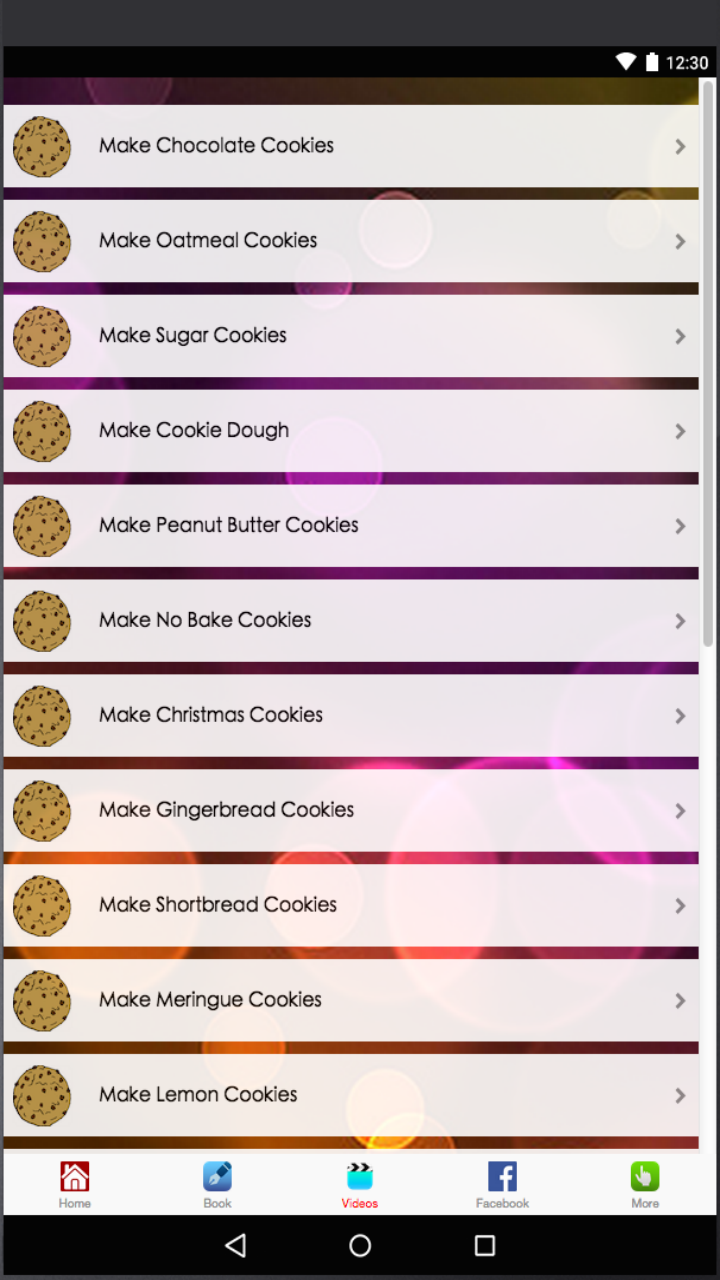Click the cookie icon beside Make Lemon Cookies
The height and width of the screenshot is (1280, 720).
click(42, 1095)
